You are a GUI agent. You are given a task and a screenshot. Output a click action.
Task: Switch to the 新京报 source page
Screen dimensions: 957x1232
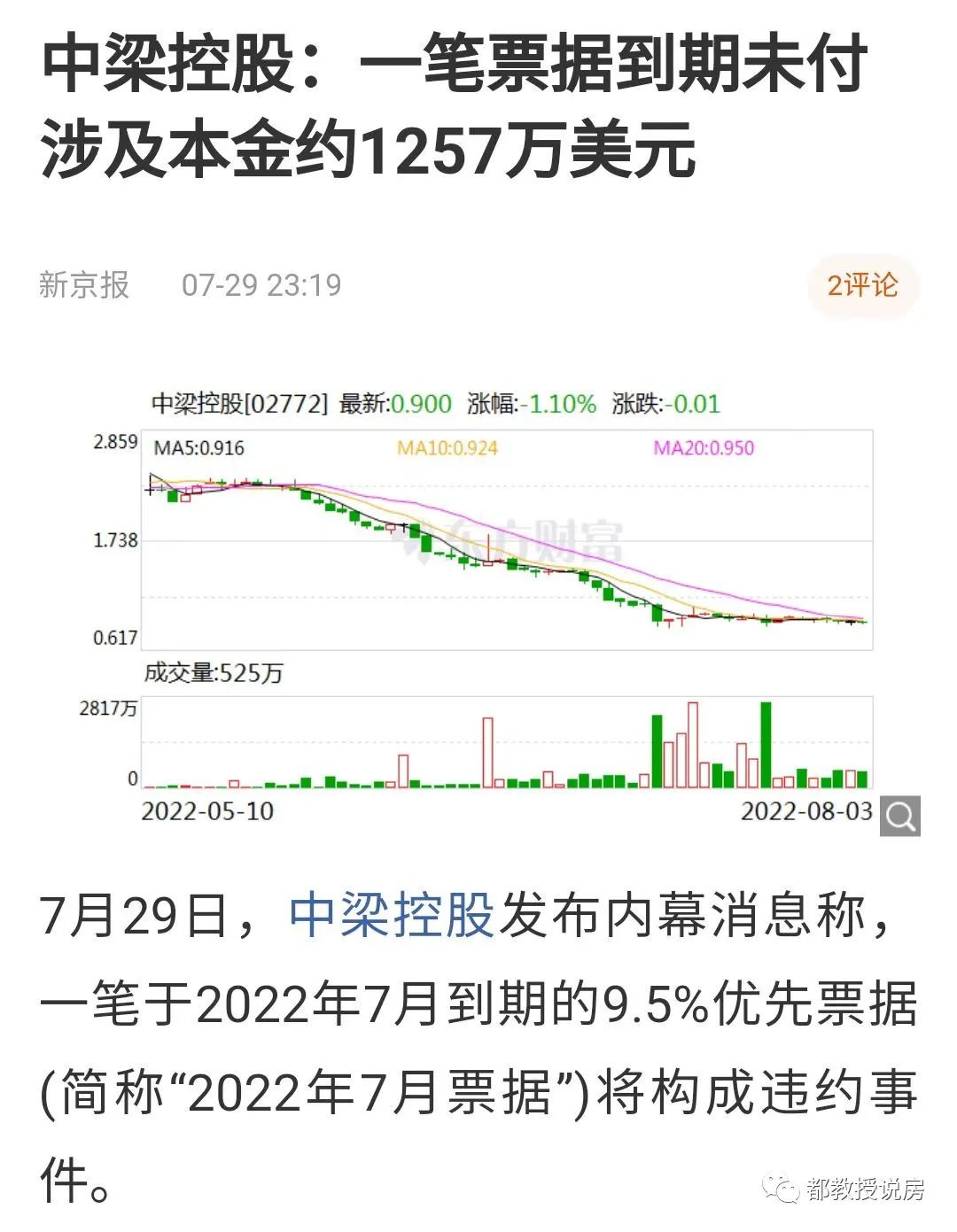coord(83,285)
